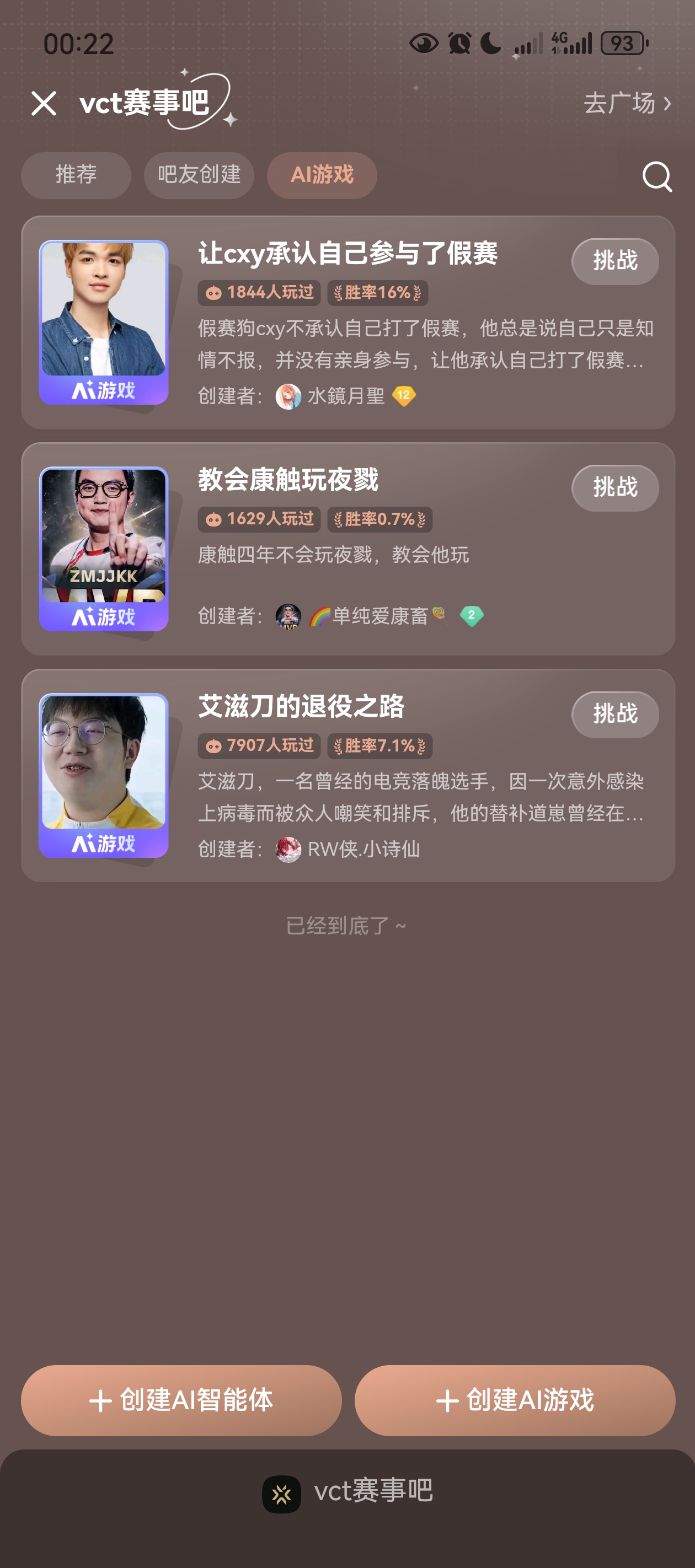Switch to the 吧友创建 tab
This screenshot has height=1568, width=695.
click(199, 175)
